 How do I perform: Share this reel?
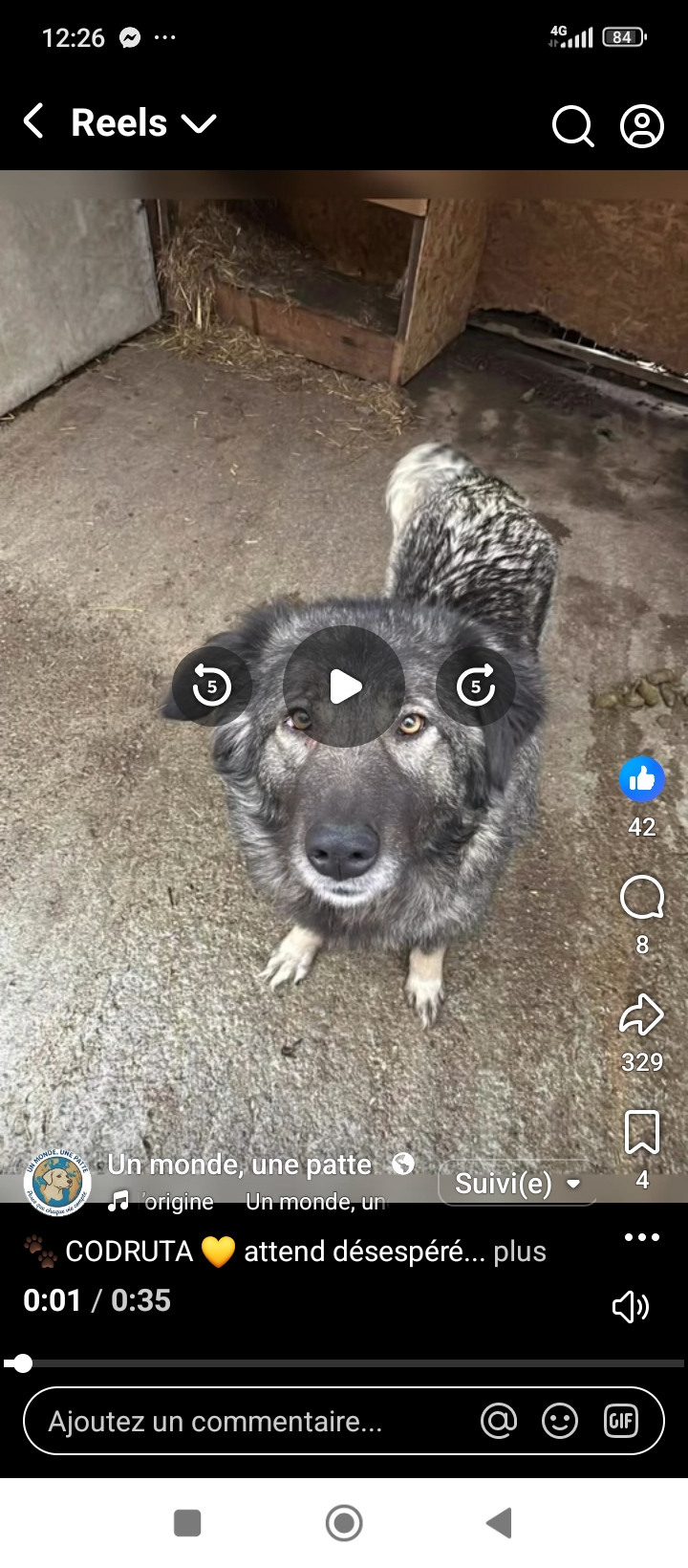point(642,1015)
